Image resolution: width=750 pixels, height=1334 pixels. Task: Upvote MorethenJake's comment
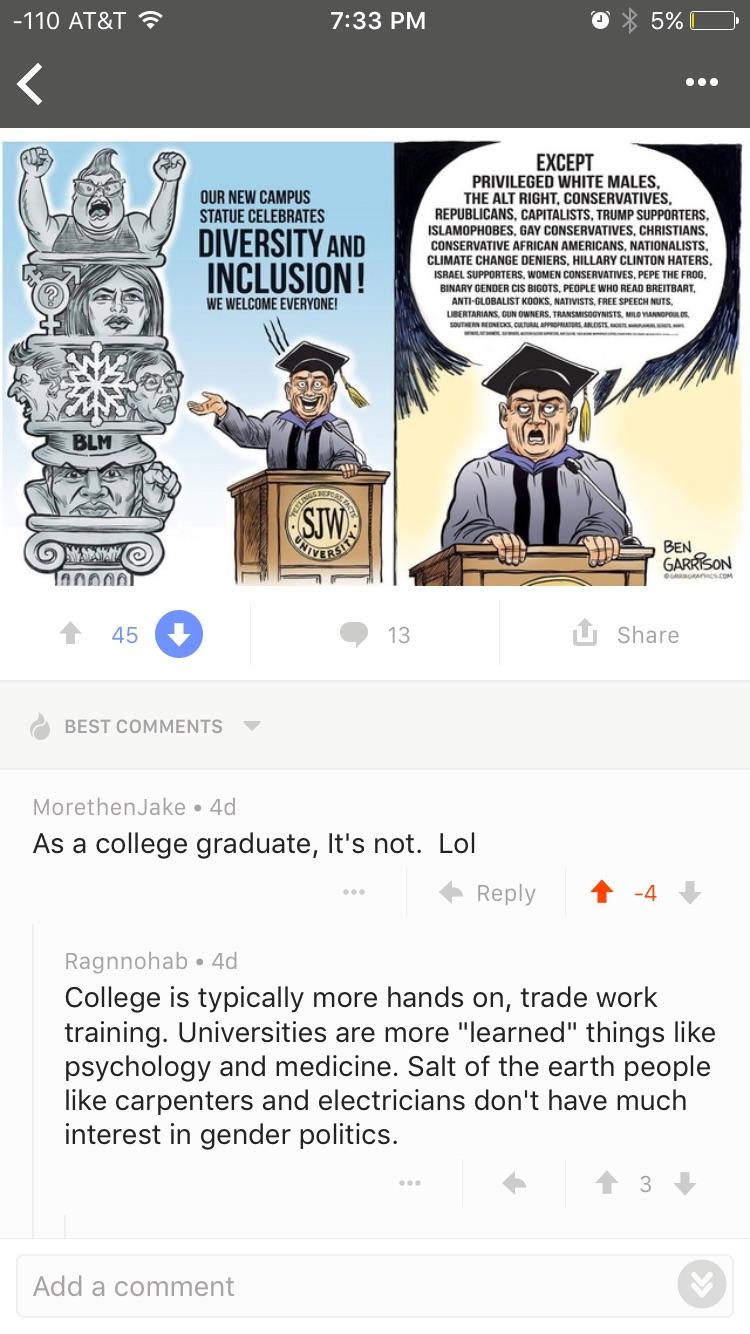[x=602, y=892]
